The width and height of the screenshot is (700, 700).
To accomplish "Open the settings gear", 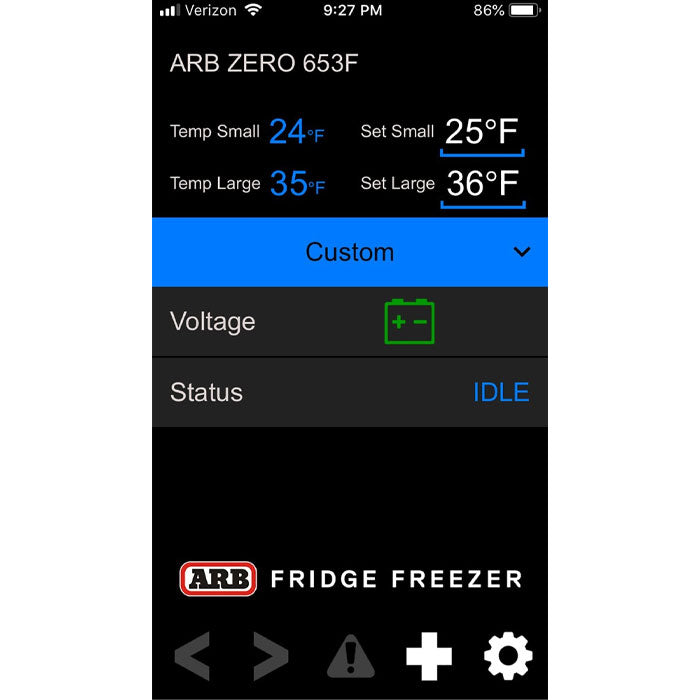I will tap(508, 656).
